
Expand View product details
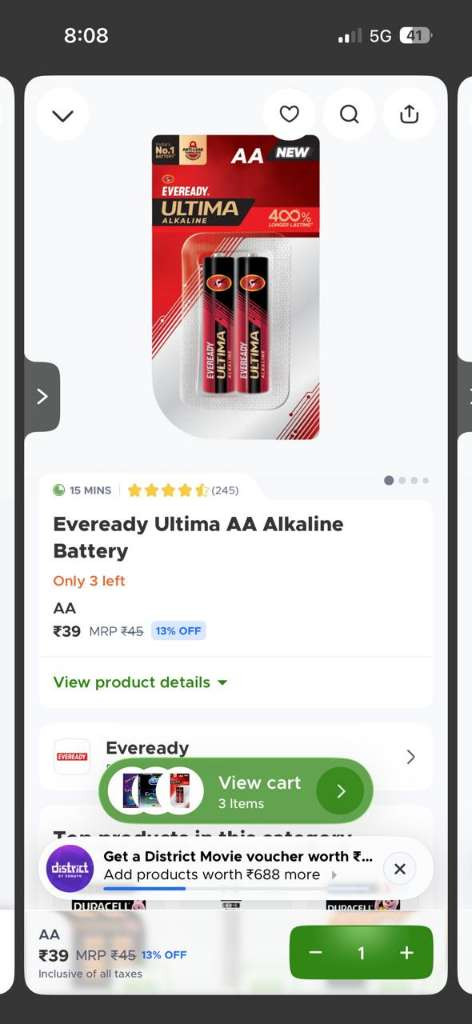click(140, 682)
